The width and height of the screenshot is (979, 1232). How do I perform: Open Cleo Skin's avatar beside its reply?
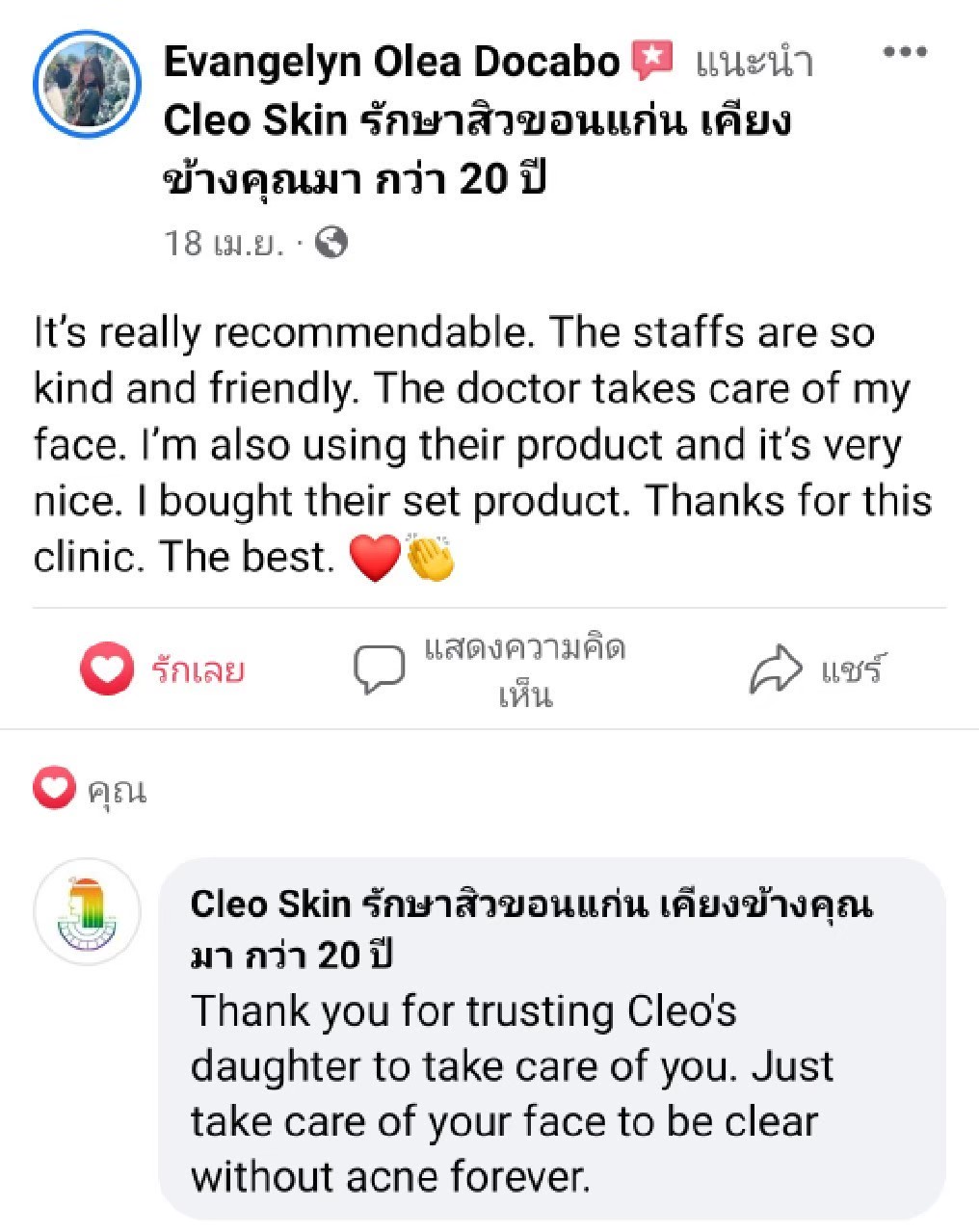[88, 910]
